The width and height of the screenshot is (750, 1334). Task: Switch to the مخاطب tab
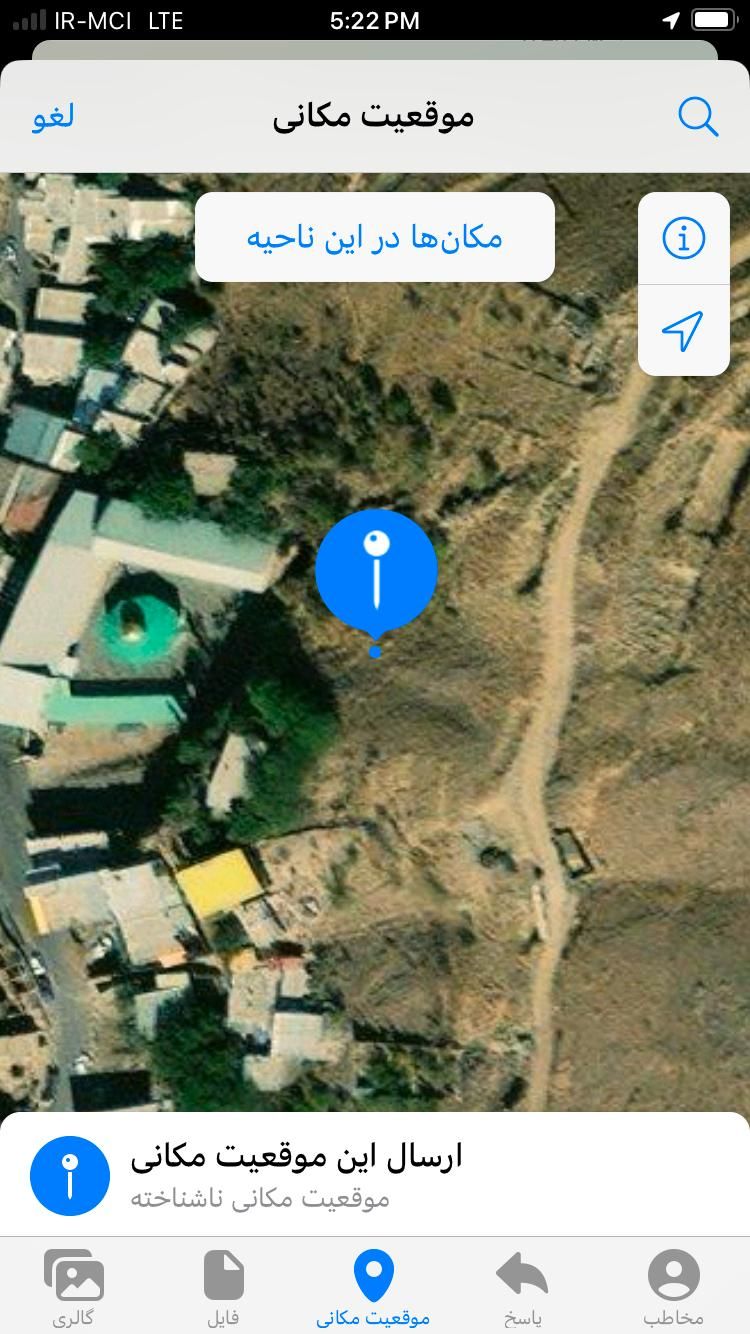click(673, 1288)
